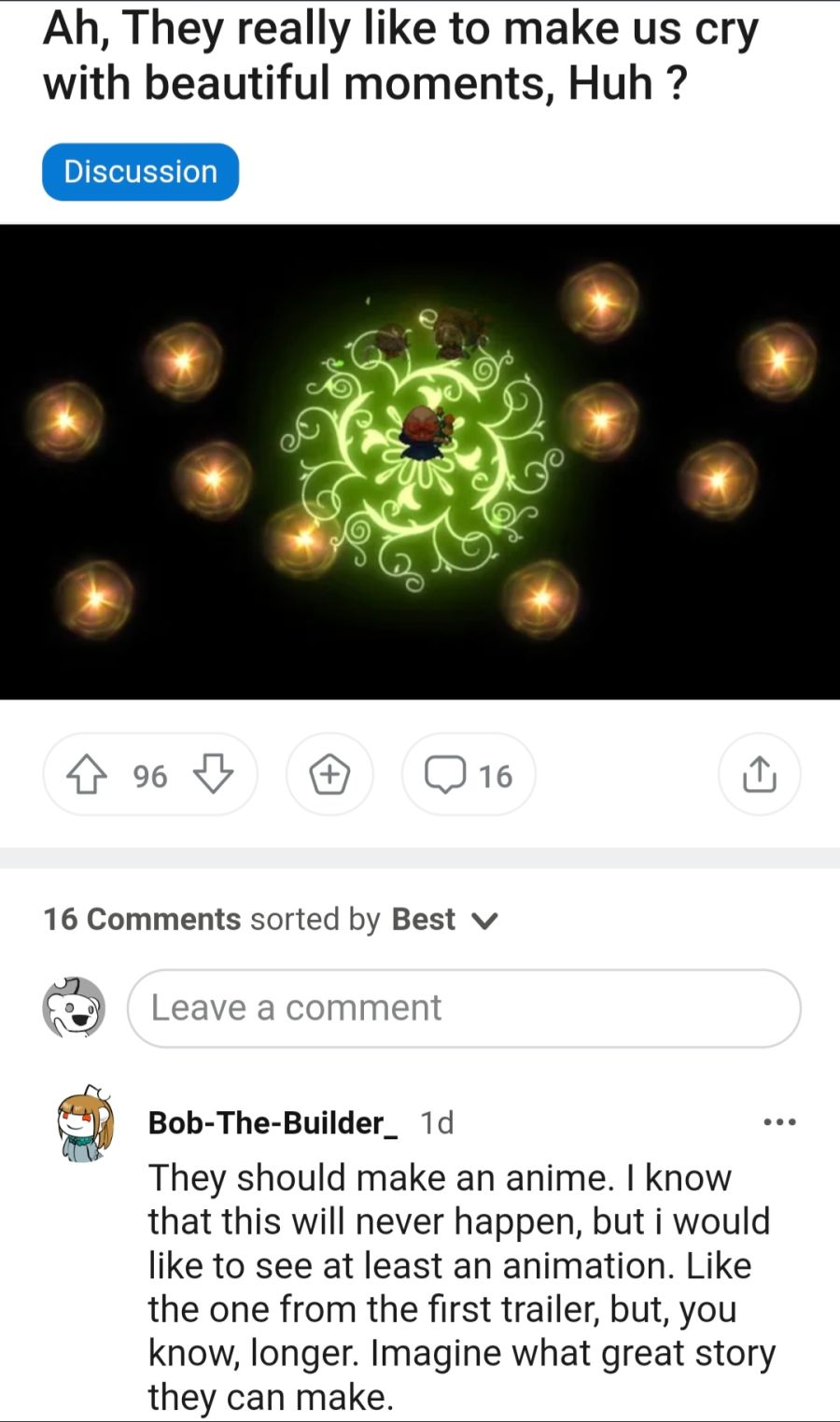Viewport: 840px width, 1422px height.
Task: Open the 16 comments button
Action: 469,775
